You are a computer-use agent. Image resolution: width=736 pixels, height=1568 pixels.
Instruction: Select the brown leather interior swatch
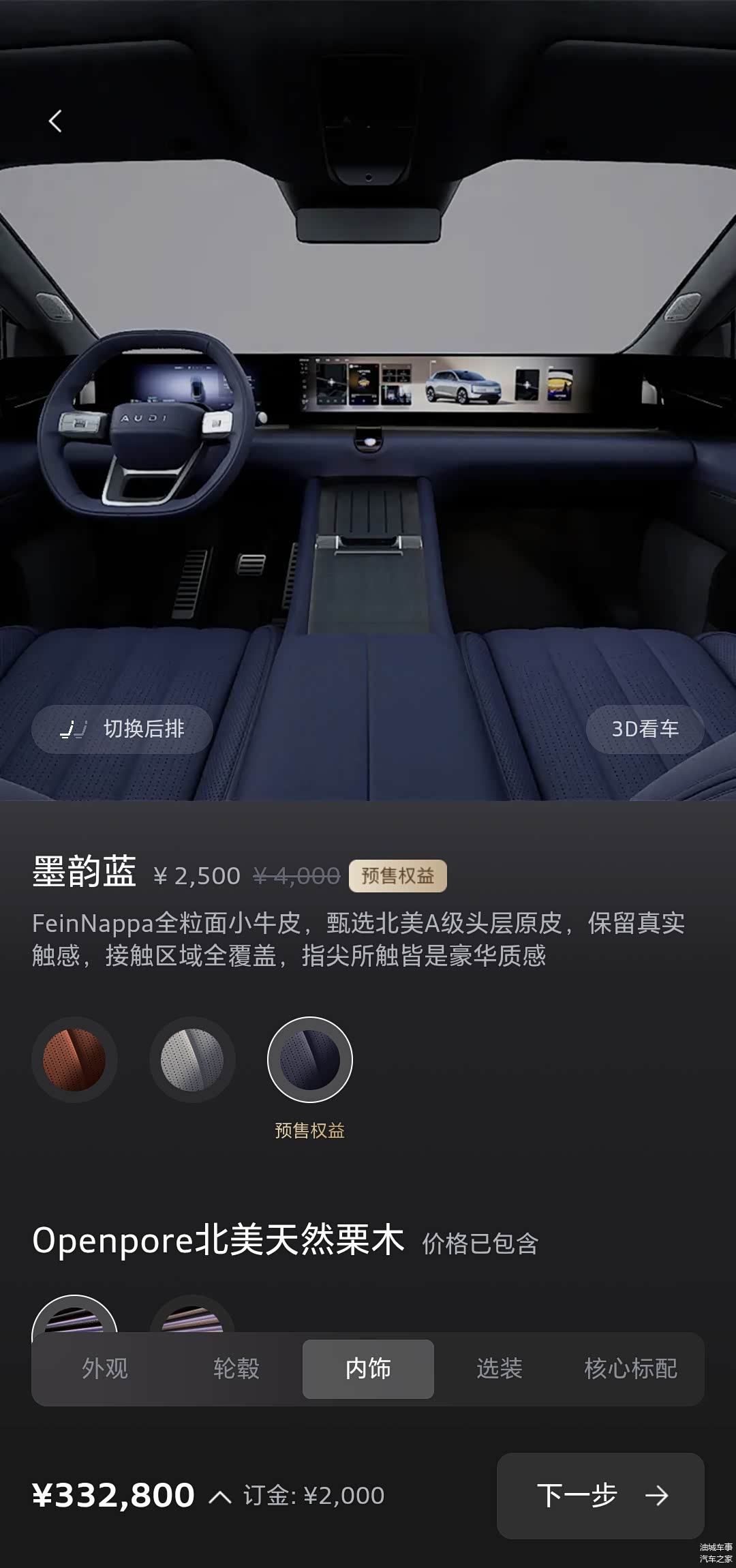[x=74, y=1059]
